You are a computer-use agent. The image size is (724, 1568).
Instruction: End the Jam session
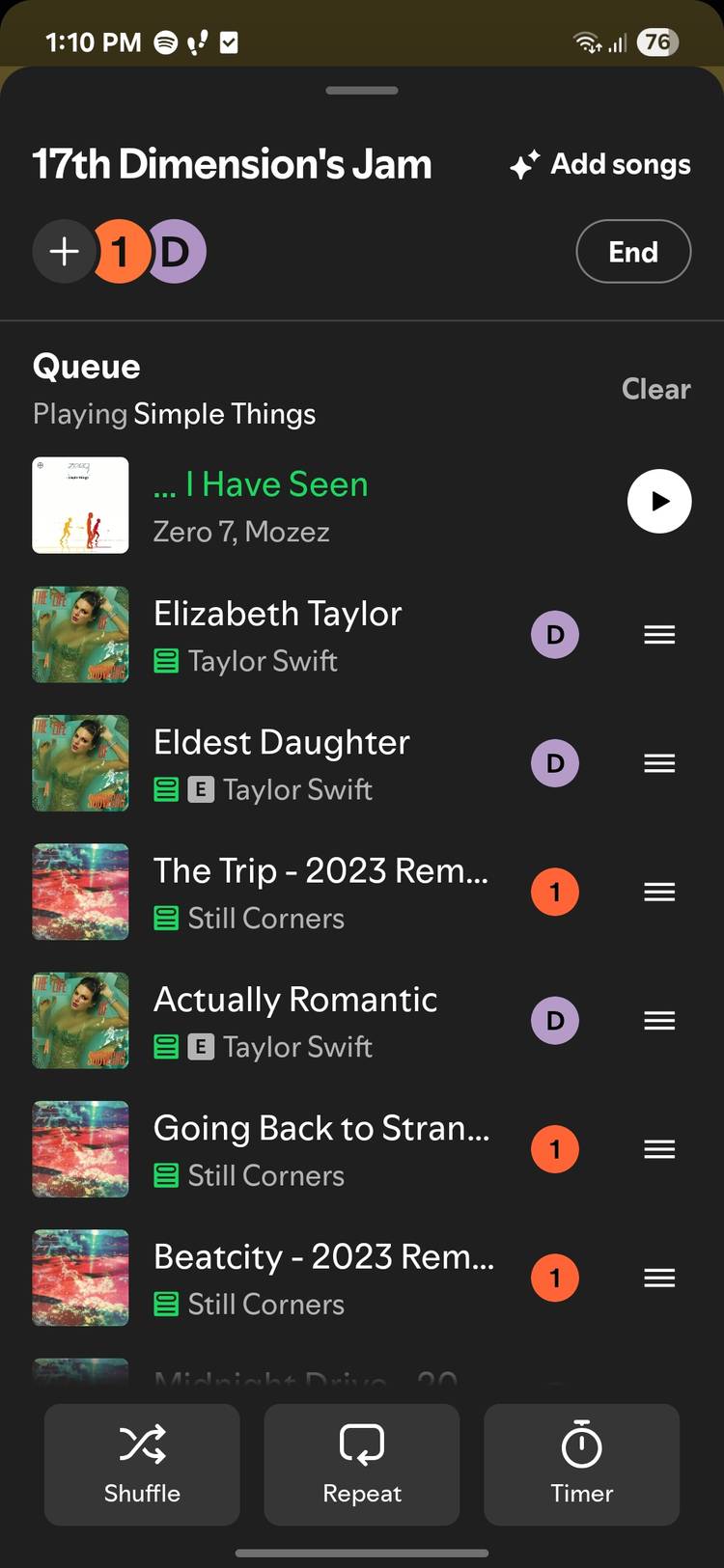click(633, 252)
